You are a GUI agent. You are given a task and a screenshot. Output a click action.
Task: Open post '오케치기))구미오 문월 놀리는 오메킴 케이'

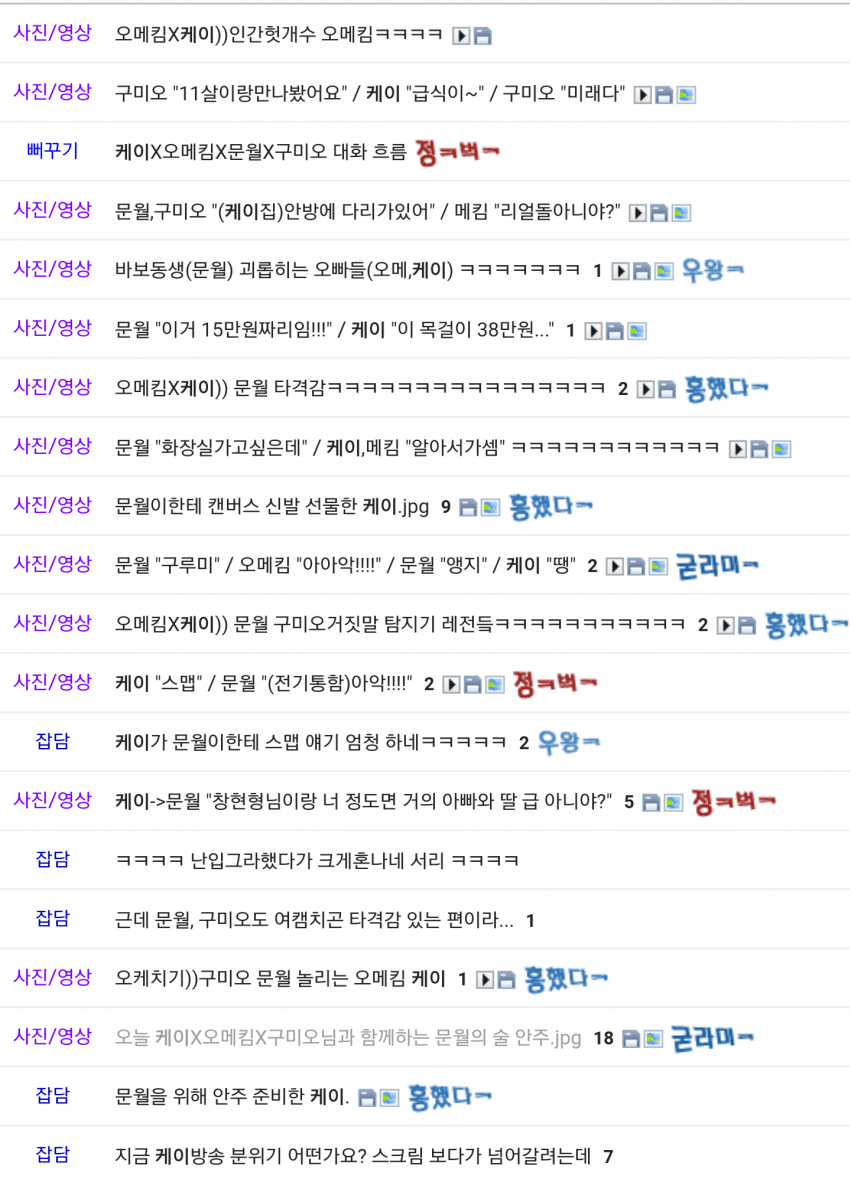(280, 978)
